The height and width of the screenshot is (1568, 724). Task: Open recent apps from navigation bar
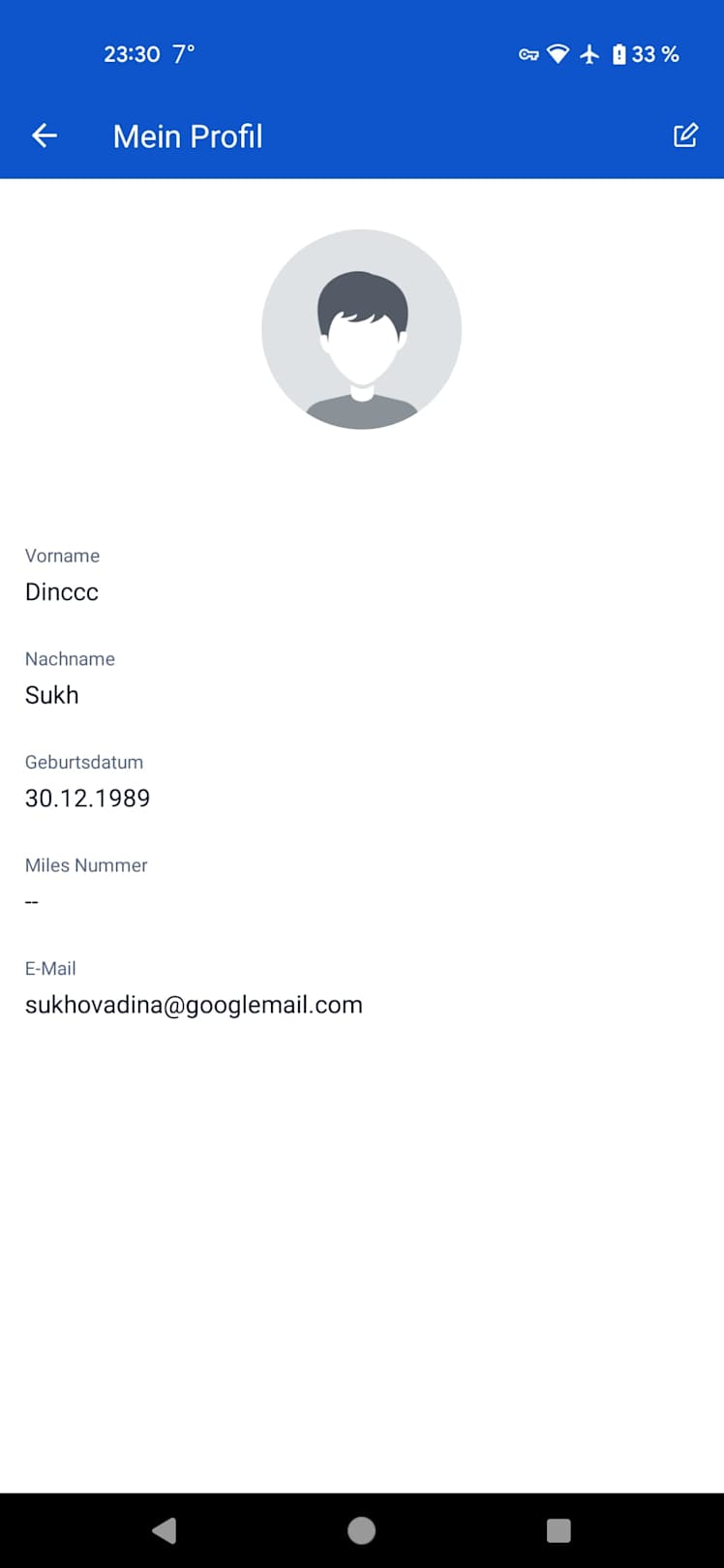click(558, 1530)
